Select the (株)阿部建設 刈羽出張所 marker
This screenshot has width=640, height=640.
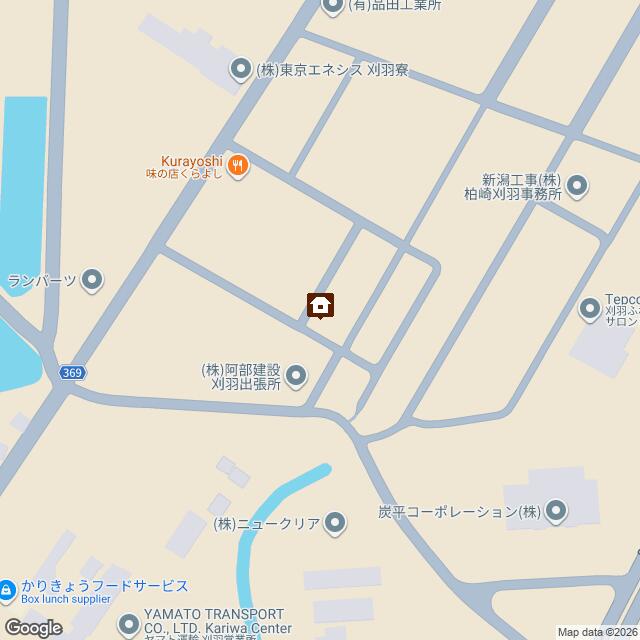click(296, 376)
